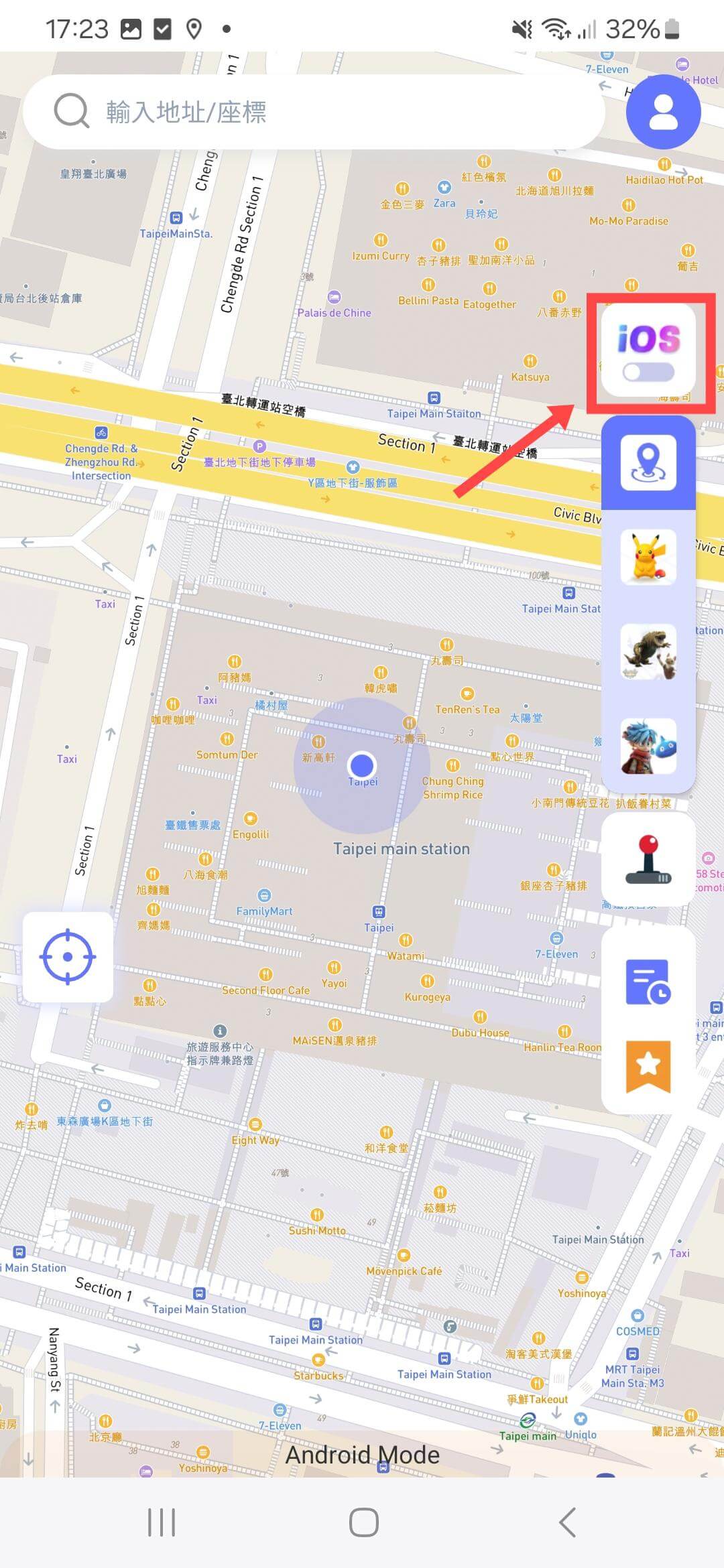The width and height of the screenshot is (724, 1568).
Task: Open the Pikachu Pokémon GO mode icon
Action: [x=648, y=558]
